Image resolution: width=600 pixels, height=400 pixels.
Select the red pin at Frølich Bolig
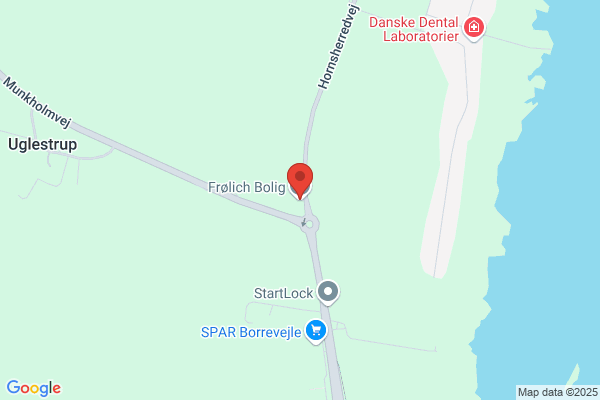pos(300,181)
